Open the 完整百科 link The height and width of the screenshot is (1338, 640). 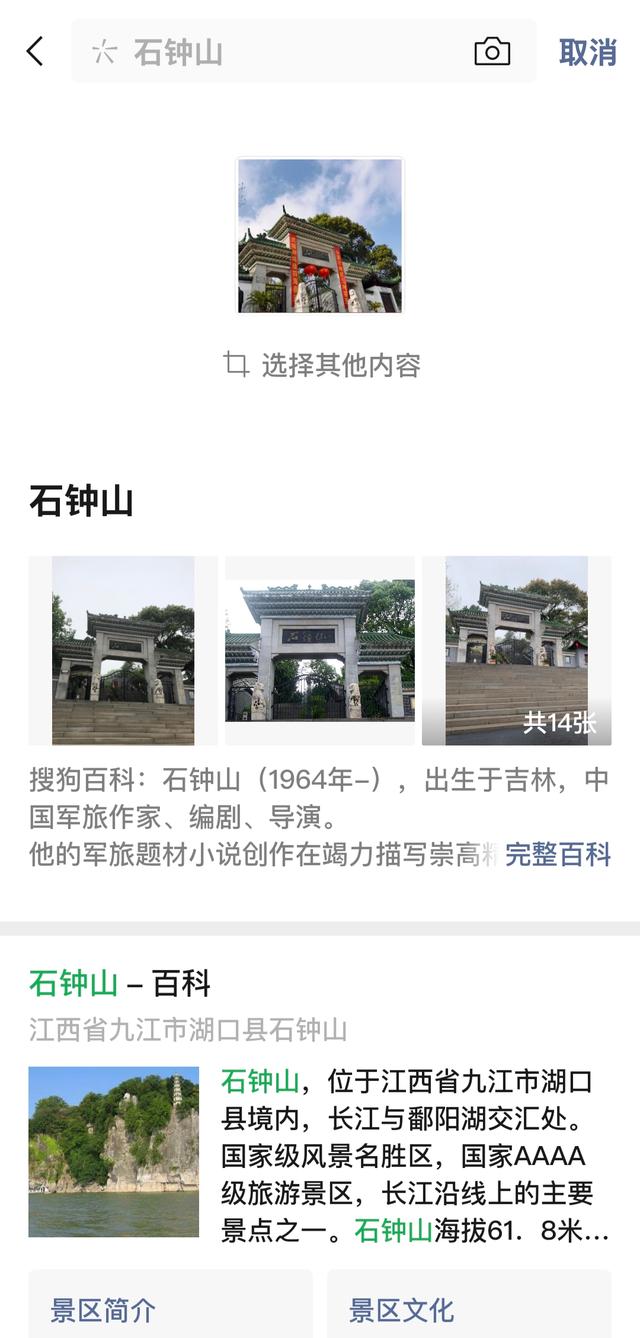click(x=557, y=854)
